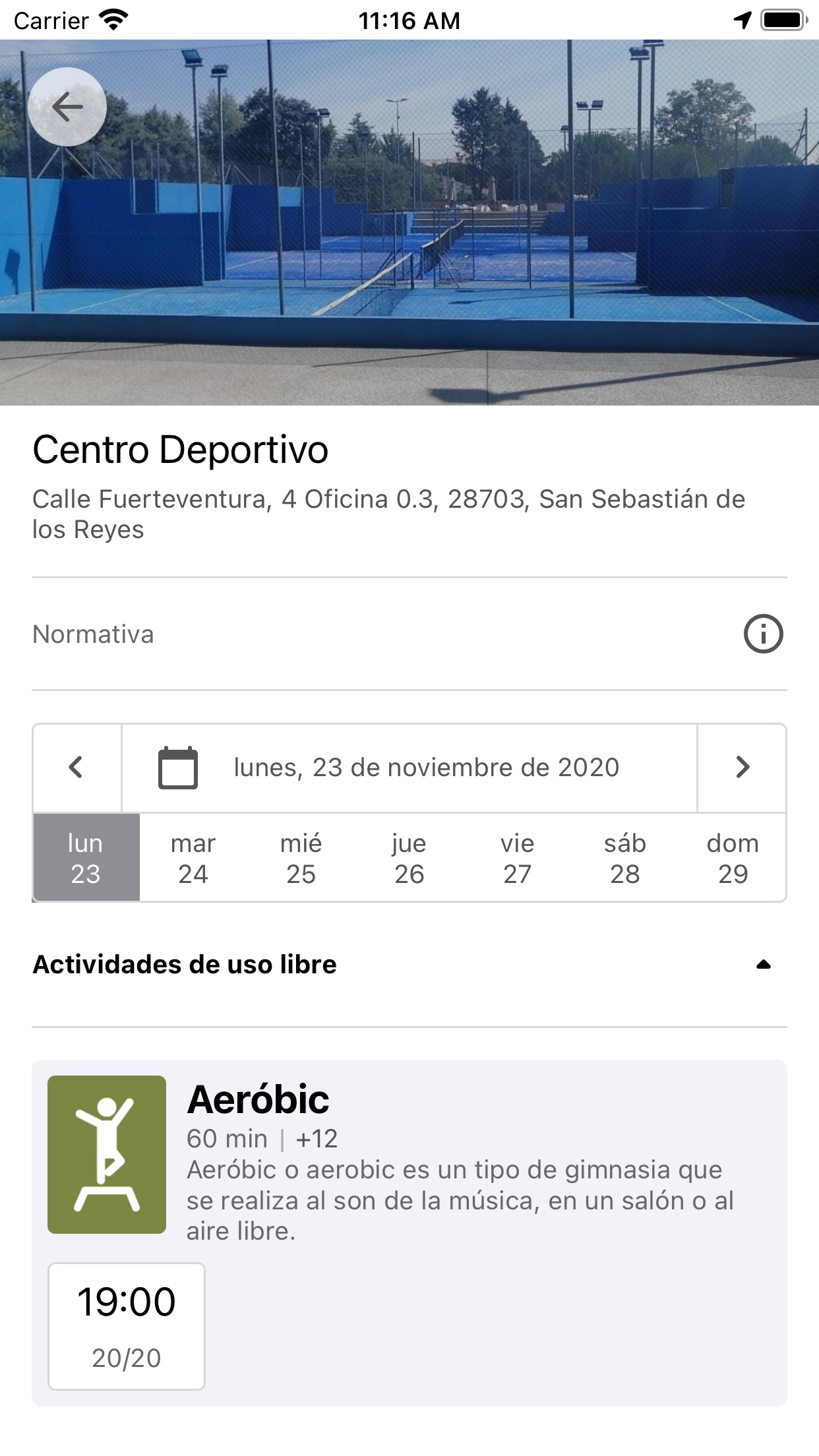
Task: Choose sáb 28 in the week
Action: pos(625,858)
